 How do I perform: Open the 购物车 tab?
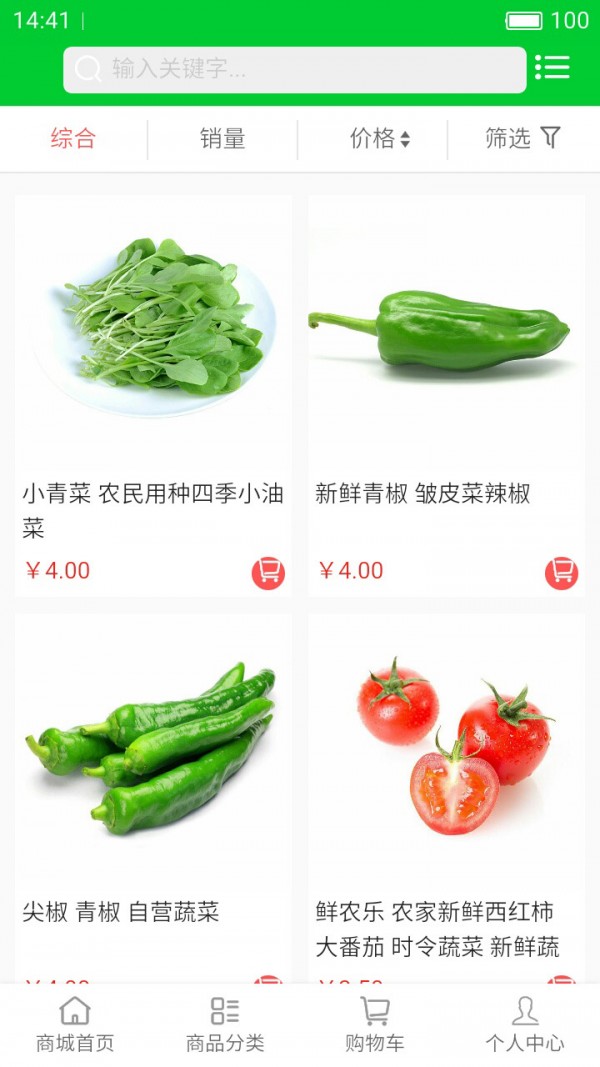click(375, 1025)
